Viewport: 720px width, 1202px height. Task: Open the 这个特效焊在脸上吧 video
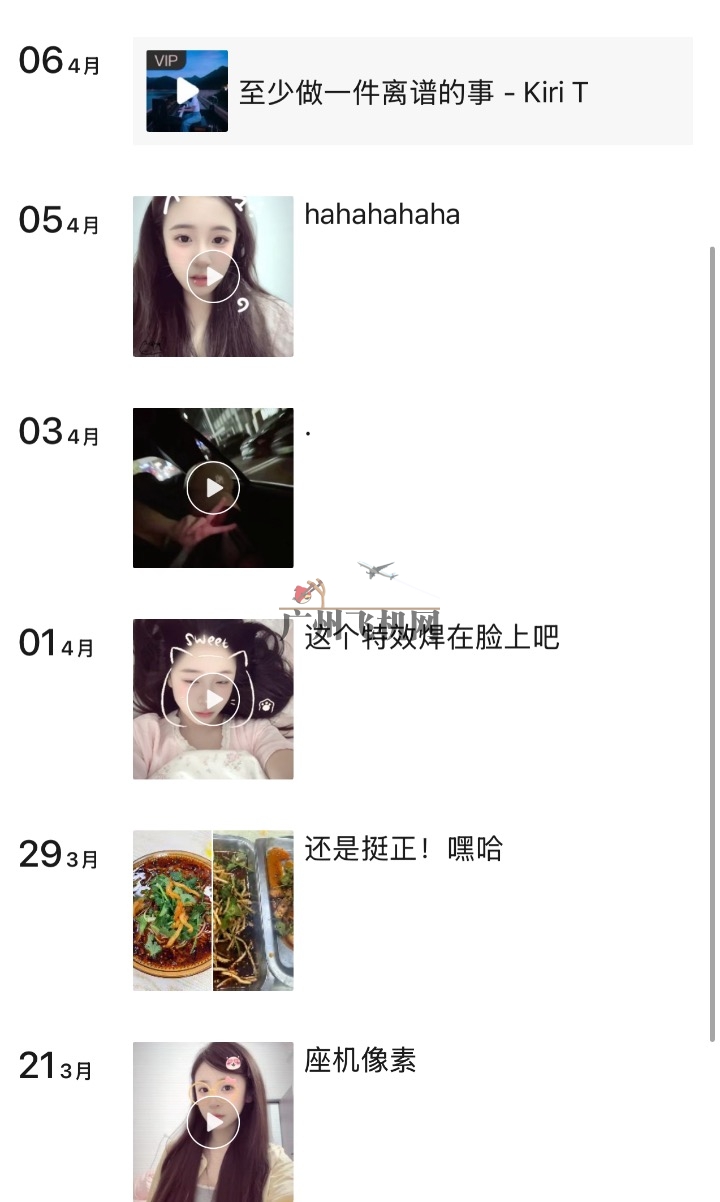[213, 699]
